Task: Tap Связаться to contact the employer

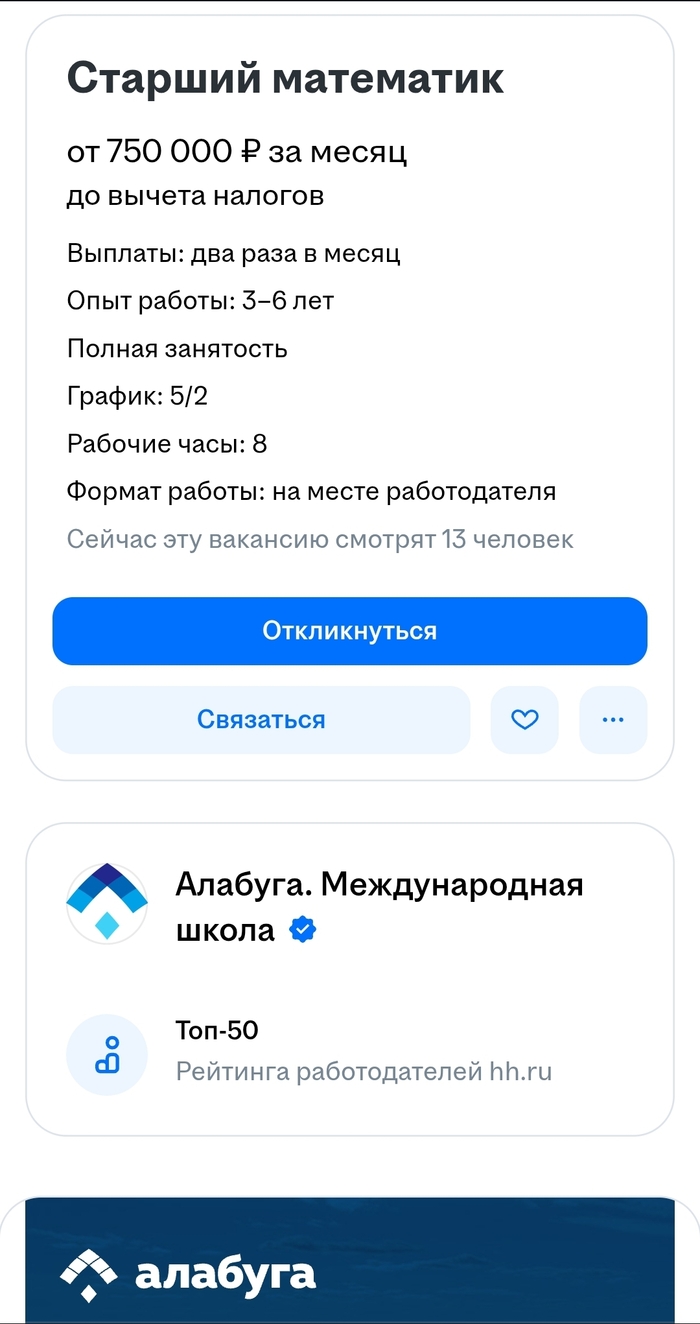Action: pyautogui.click(x=261, y=720)
